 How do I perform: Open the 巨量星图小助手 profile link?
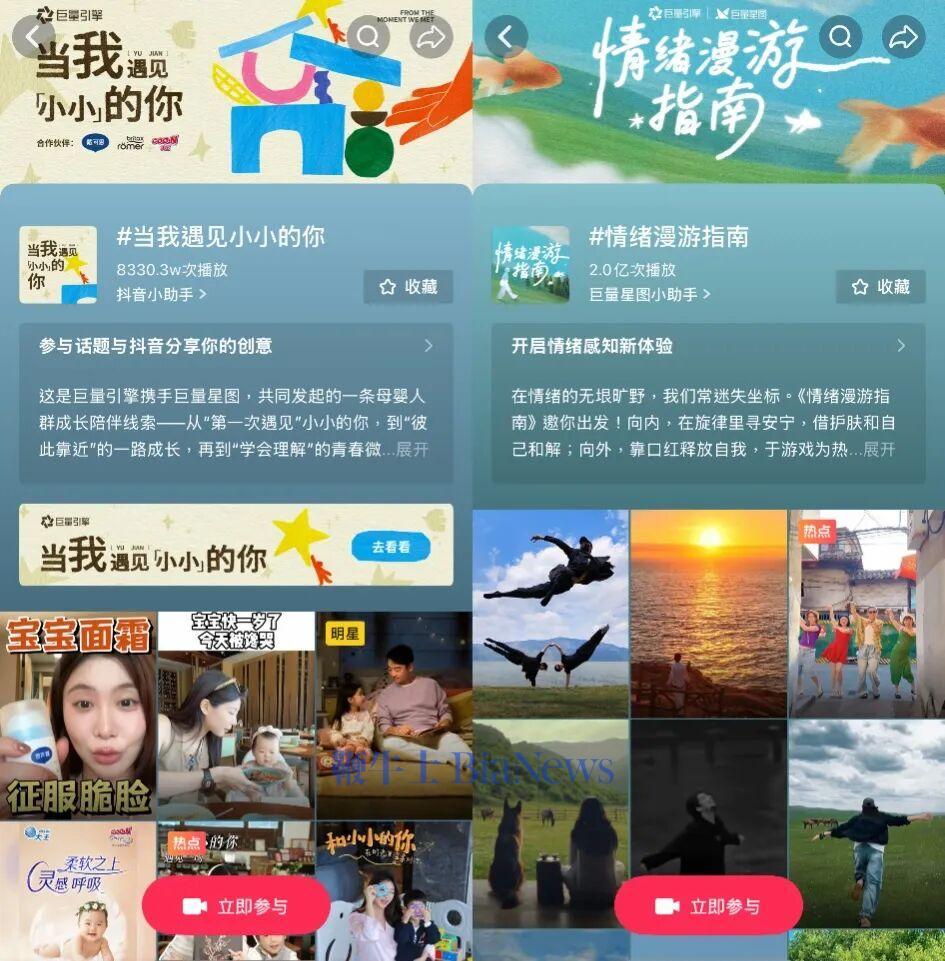tap(649, 294)
